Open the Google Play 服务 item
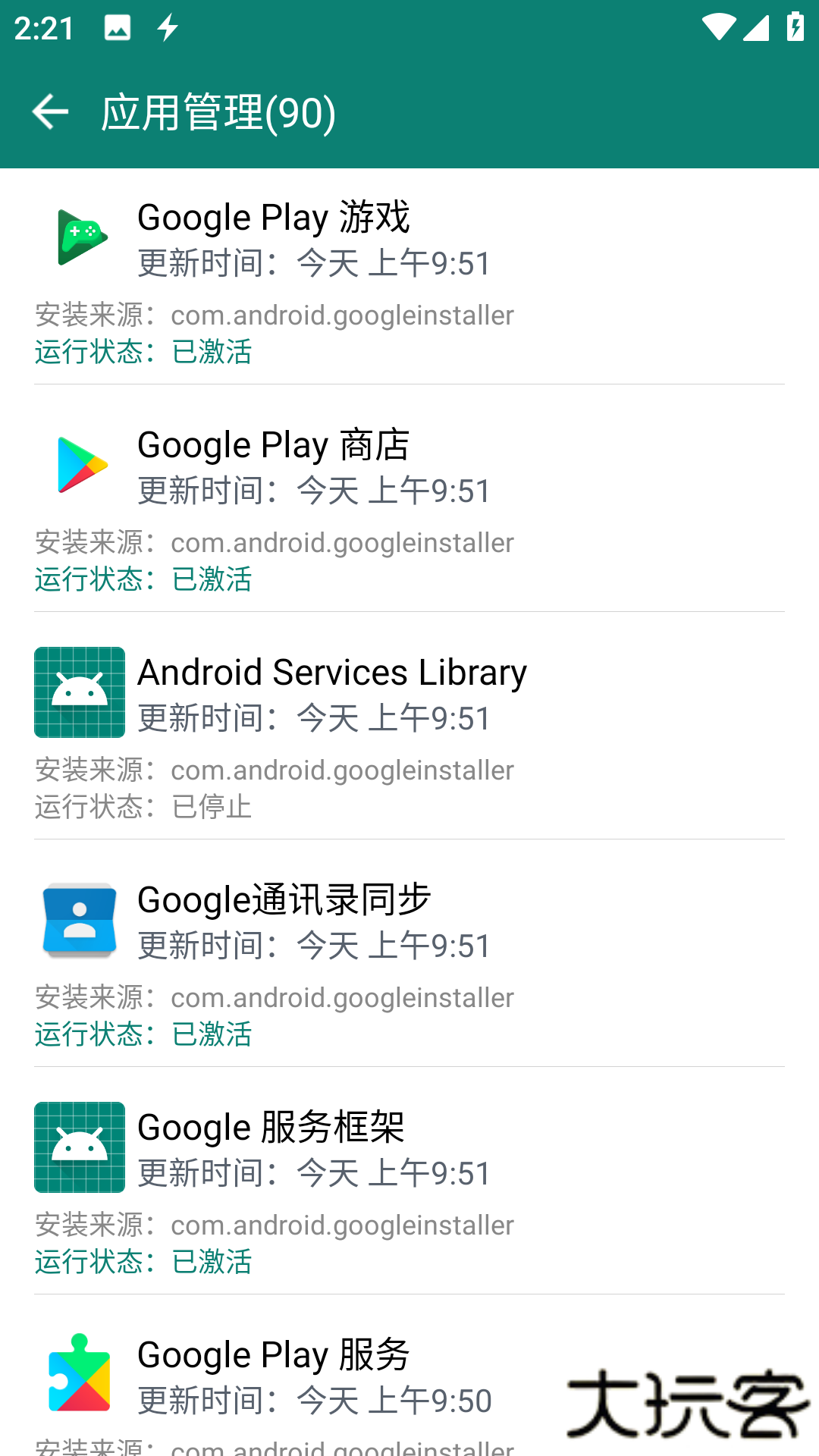This screenshot has width=819, height=1456. (303, 1380)
